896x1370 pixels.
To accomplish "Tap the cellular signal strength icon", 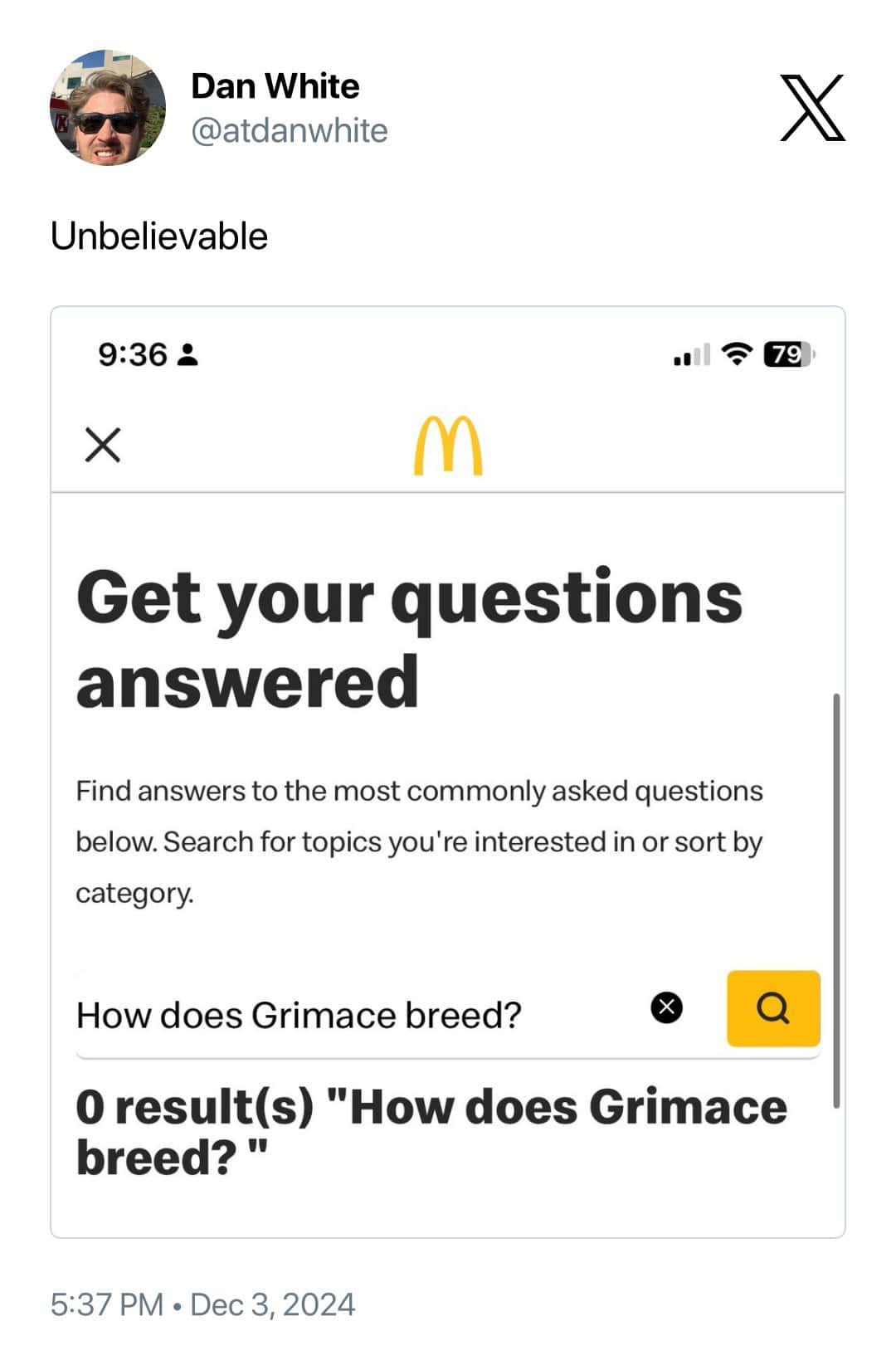I will click(x=692, y=354).
